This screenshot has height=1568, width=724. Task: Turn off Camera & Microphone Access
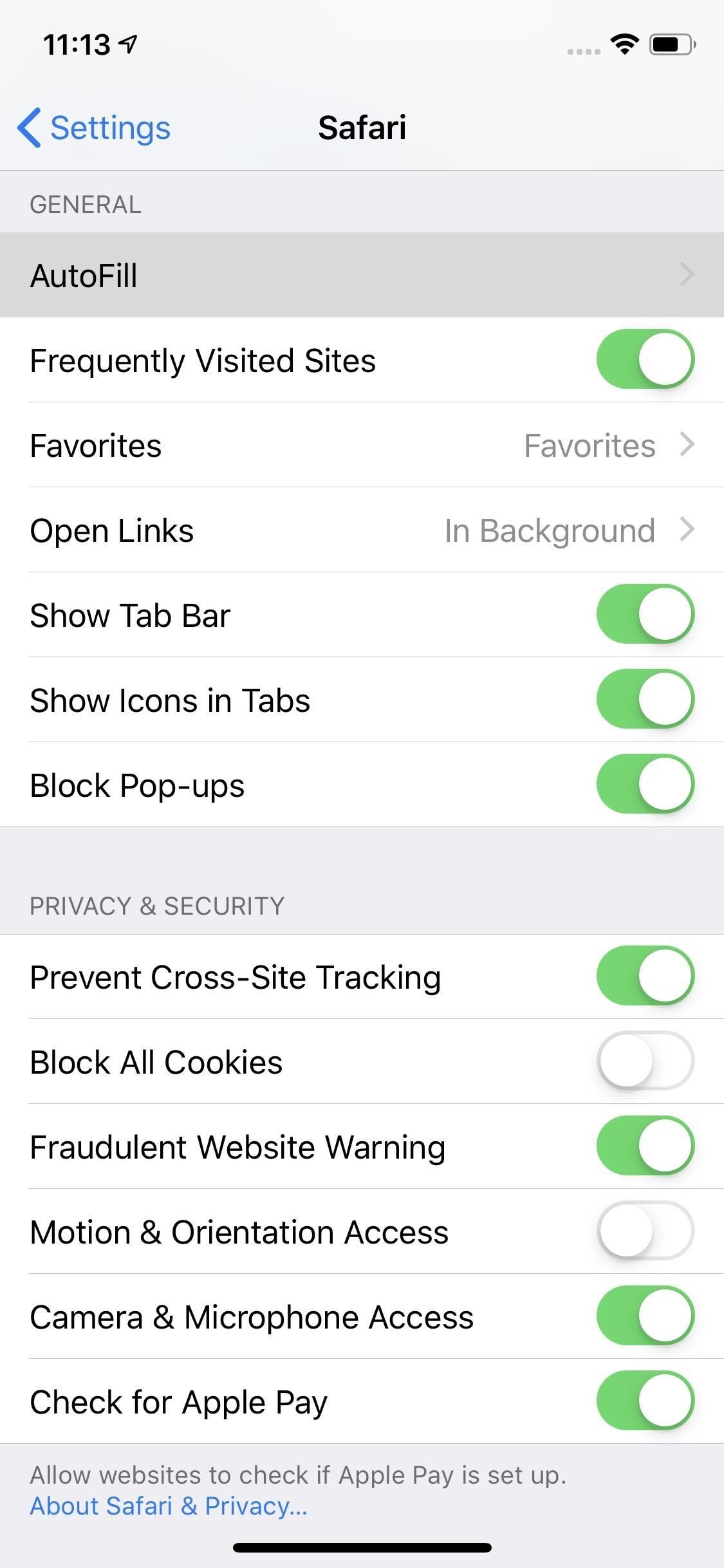coord(645,1316)
